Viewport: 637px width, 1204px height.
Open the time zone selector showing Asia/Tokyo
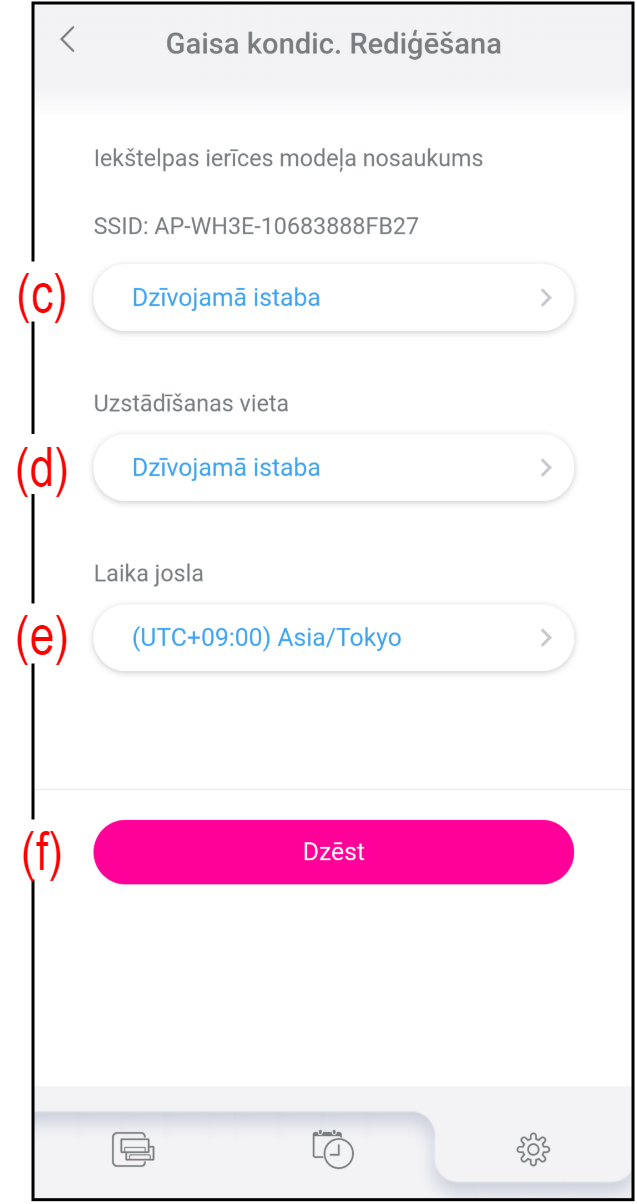(333, 637)
